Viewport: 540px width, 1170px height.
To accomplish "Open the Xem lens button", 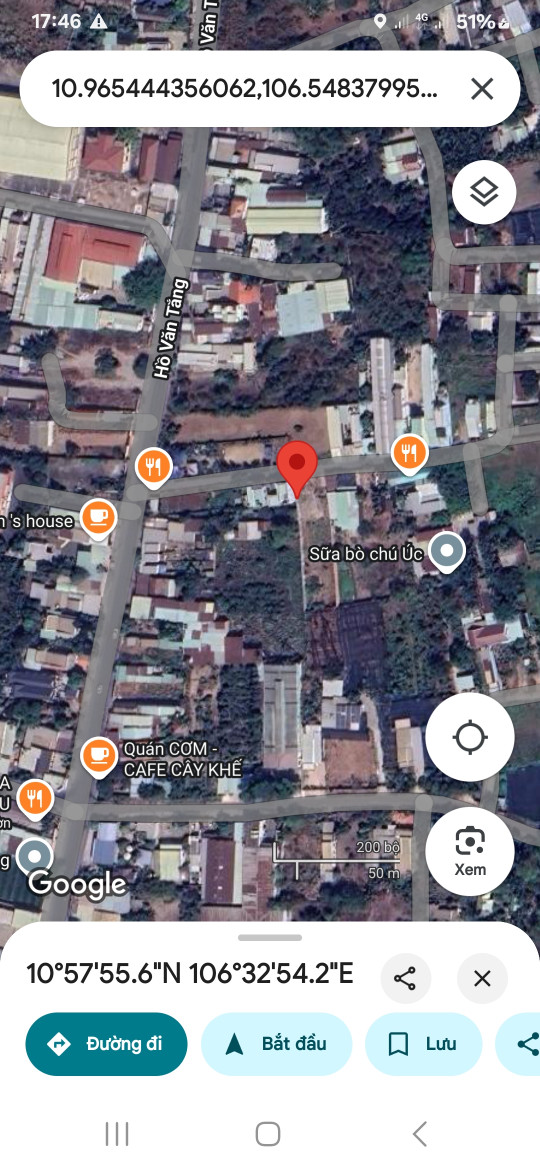I will [x=470, y=851].
